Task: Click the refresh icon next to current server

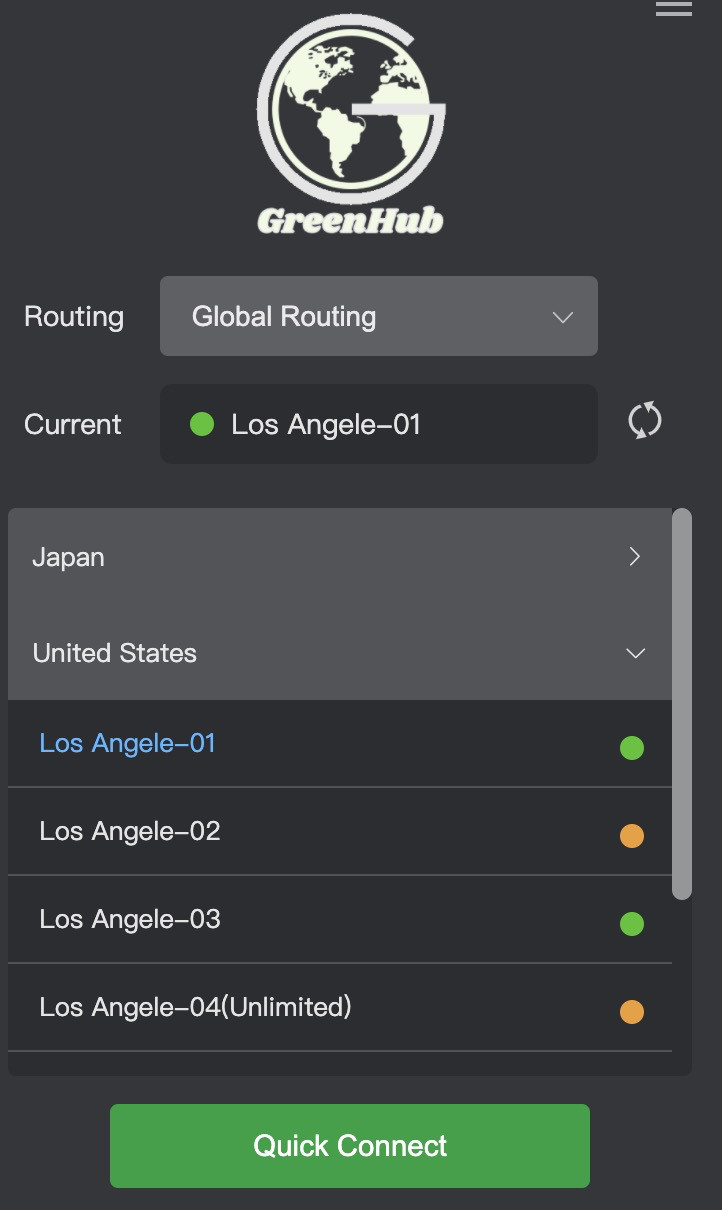Action: pyautogui.click(x=644, y=420)
